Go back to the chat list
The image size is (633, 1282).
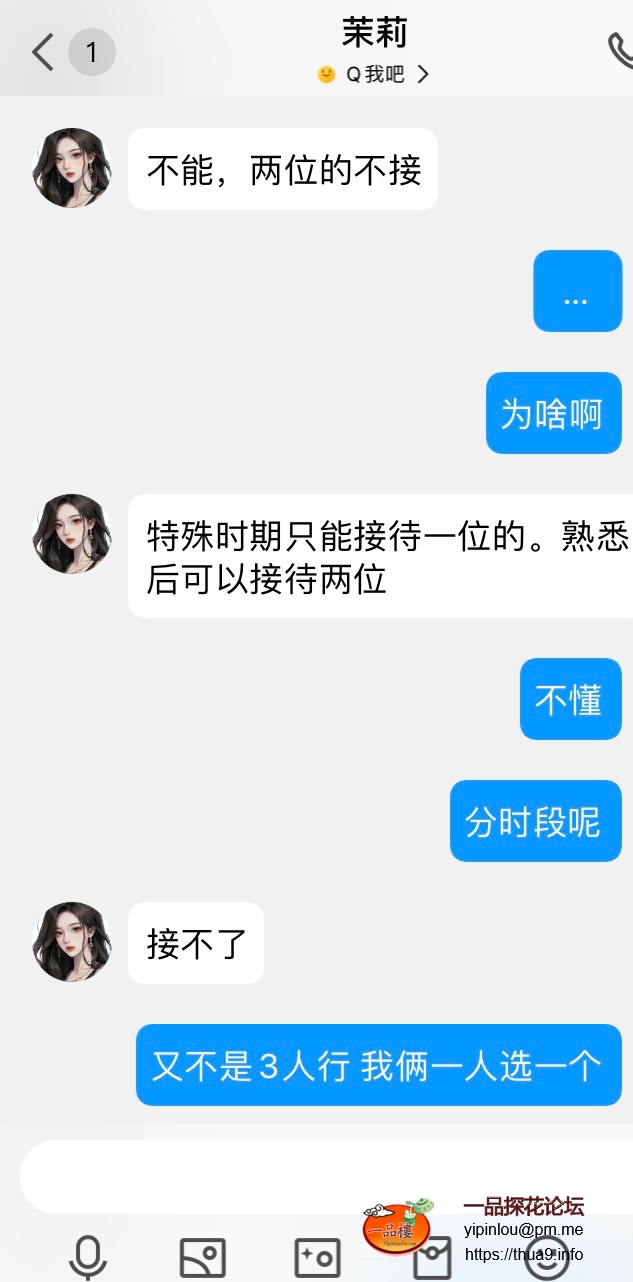(43, 52)
